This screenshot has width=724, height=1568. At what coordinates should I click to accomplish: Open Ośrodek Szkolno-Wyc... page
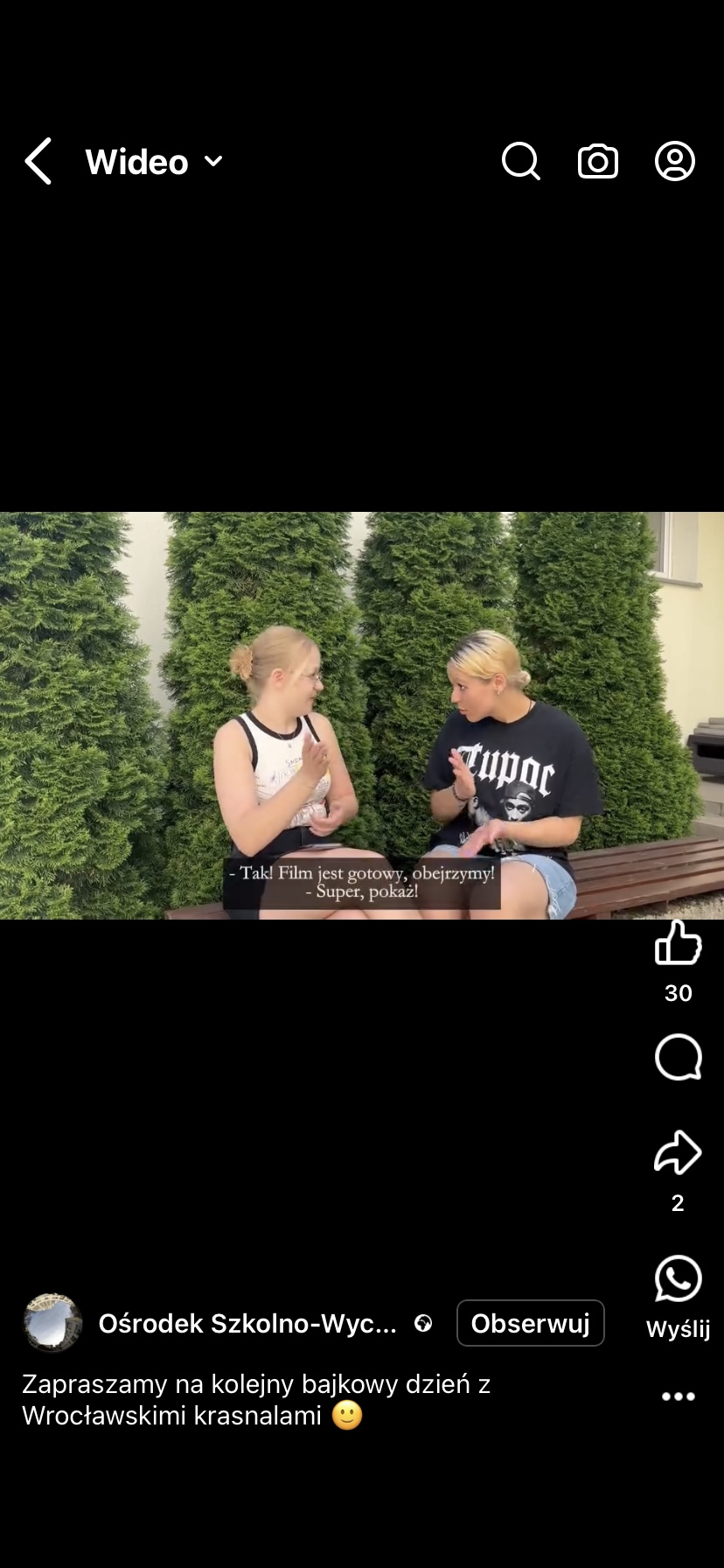(x=247, y=1323)
